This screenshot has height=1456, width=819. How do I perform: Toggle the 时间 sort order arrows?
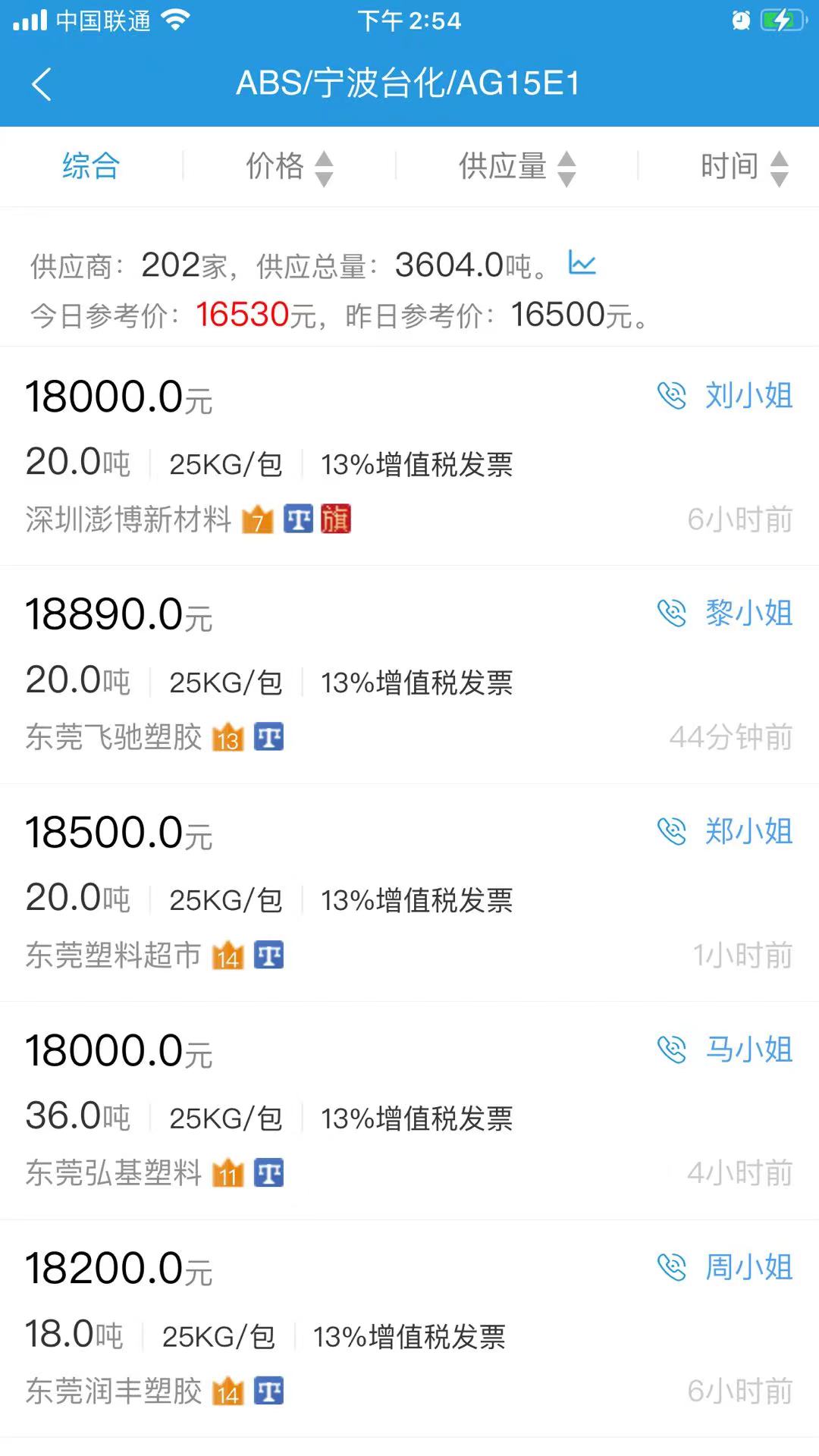tap(780, 167)
